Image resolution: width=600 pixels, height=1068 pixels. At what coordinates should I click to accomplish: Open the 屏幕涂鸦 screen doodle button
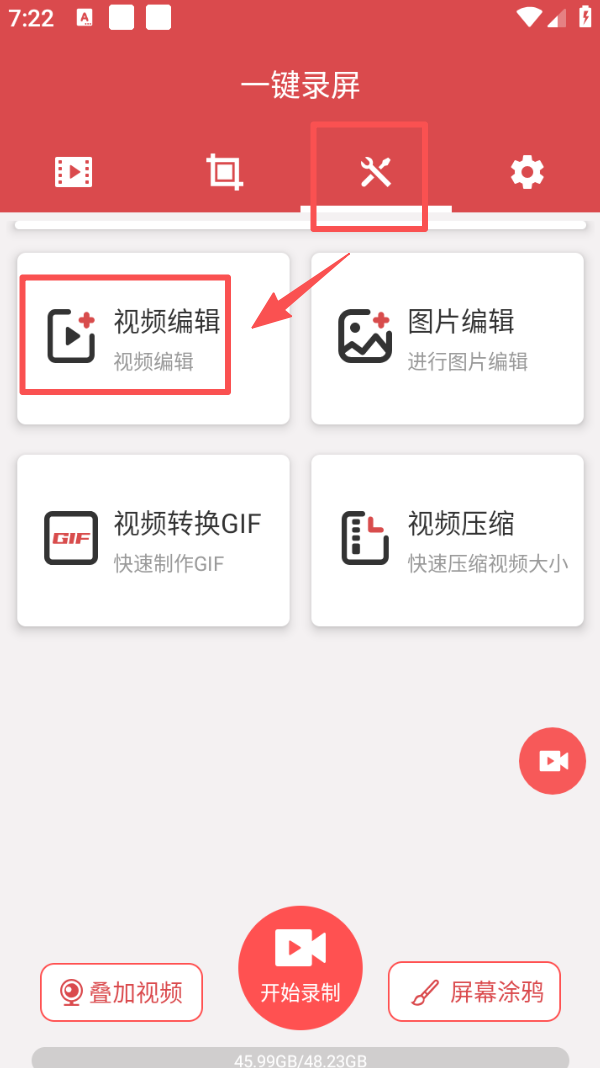point(474,992)
